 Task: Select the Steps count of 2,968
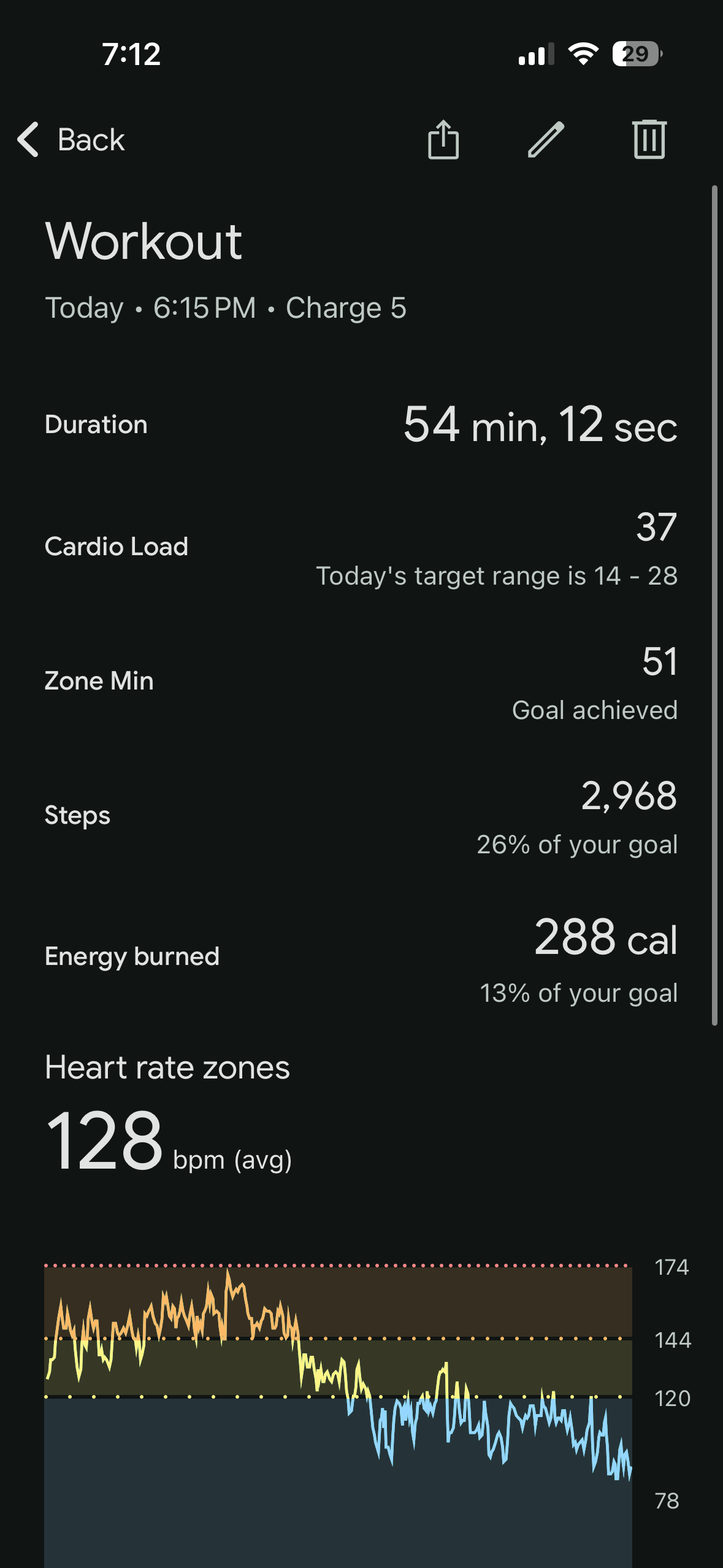coord(361,815)
